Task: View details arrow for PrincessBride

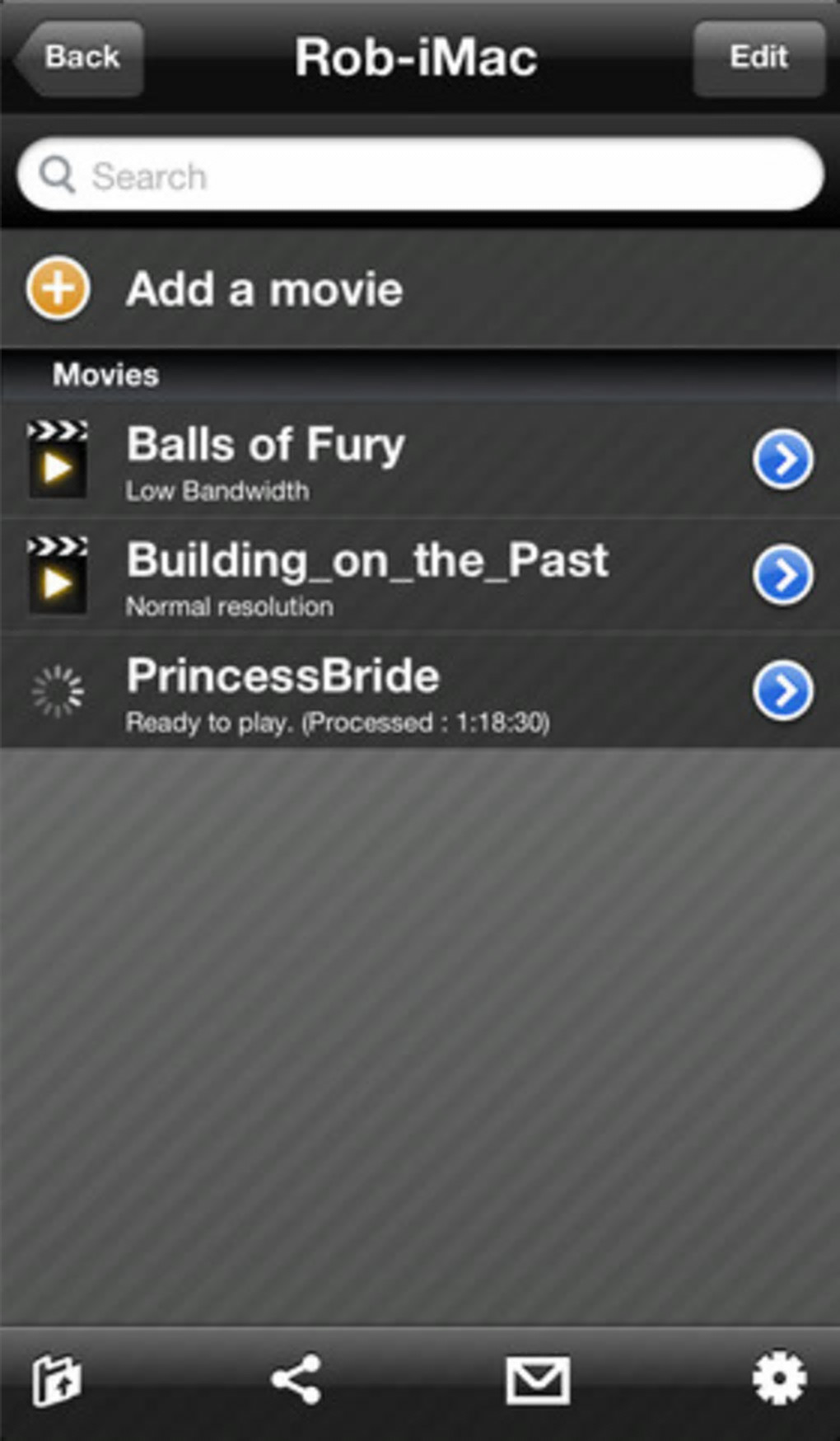Action: point(782,690)
